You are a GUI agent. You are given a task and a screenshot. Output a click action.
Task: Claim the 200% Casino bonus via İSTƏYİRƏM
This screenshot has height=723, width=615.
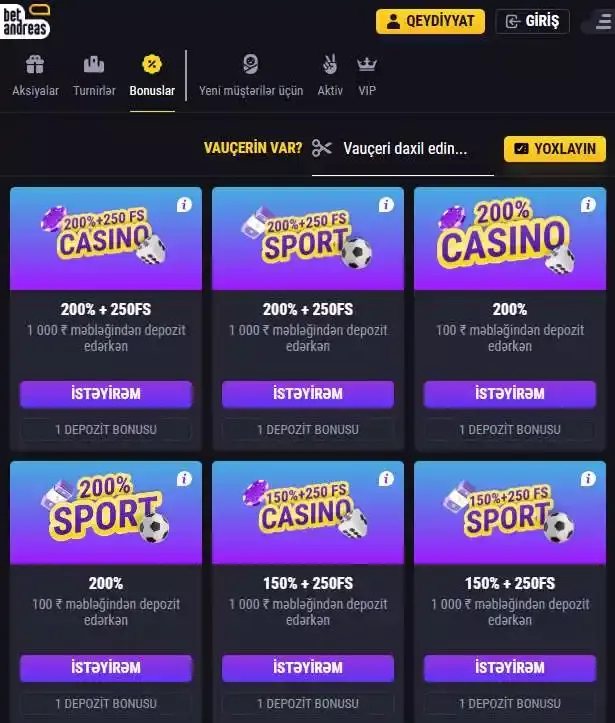pos(510,394)
